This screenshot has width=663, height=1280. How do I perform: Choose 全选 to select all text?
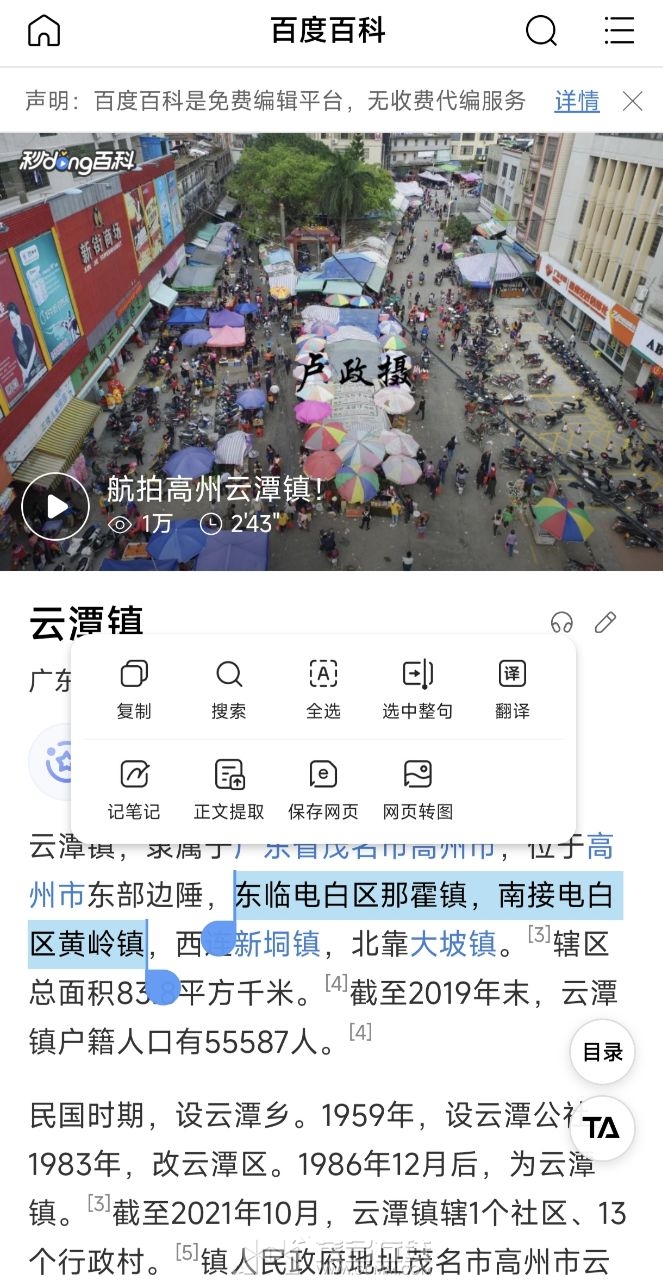point(323,689)
